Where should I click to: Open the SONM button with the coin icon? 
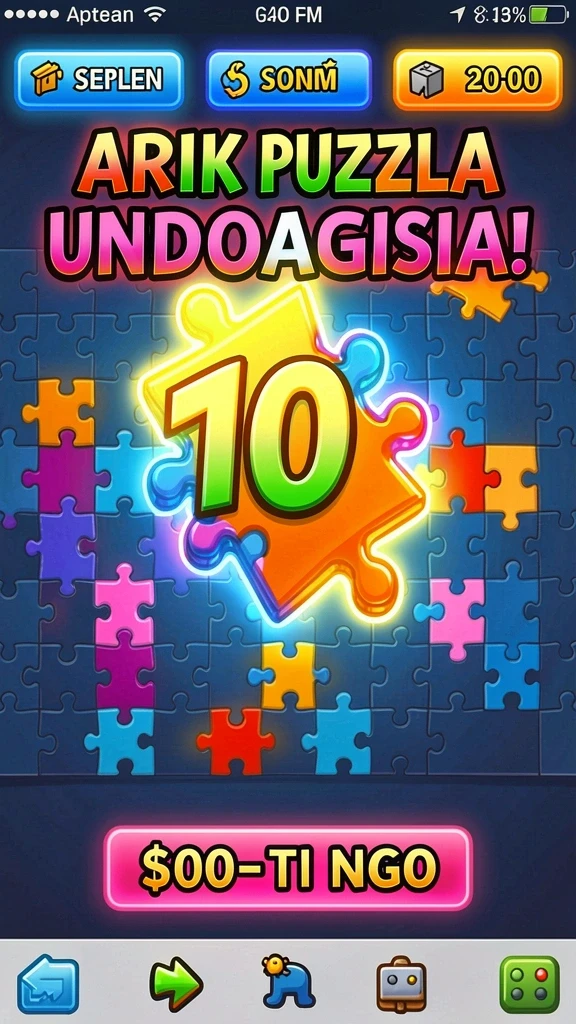[289, 80]
